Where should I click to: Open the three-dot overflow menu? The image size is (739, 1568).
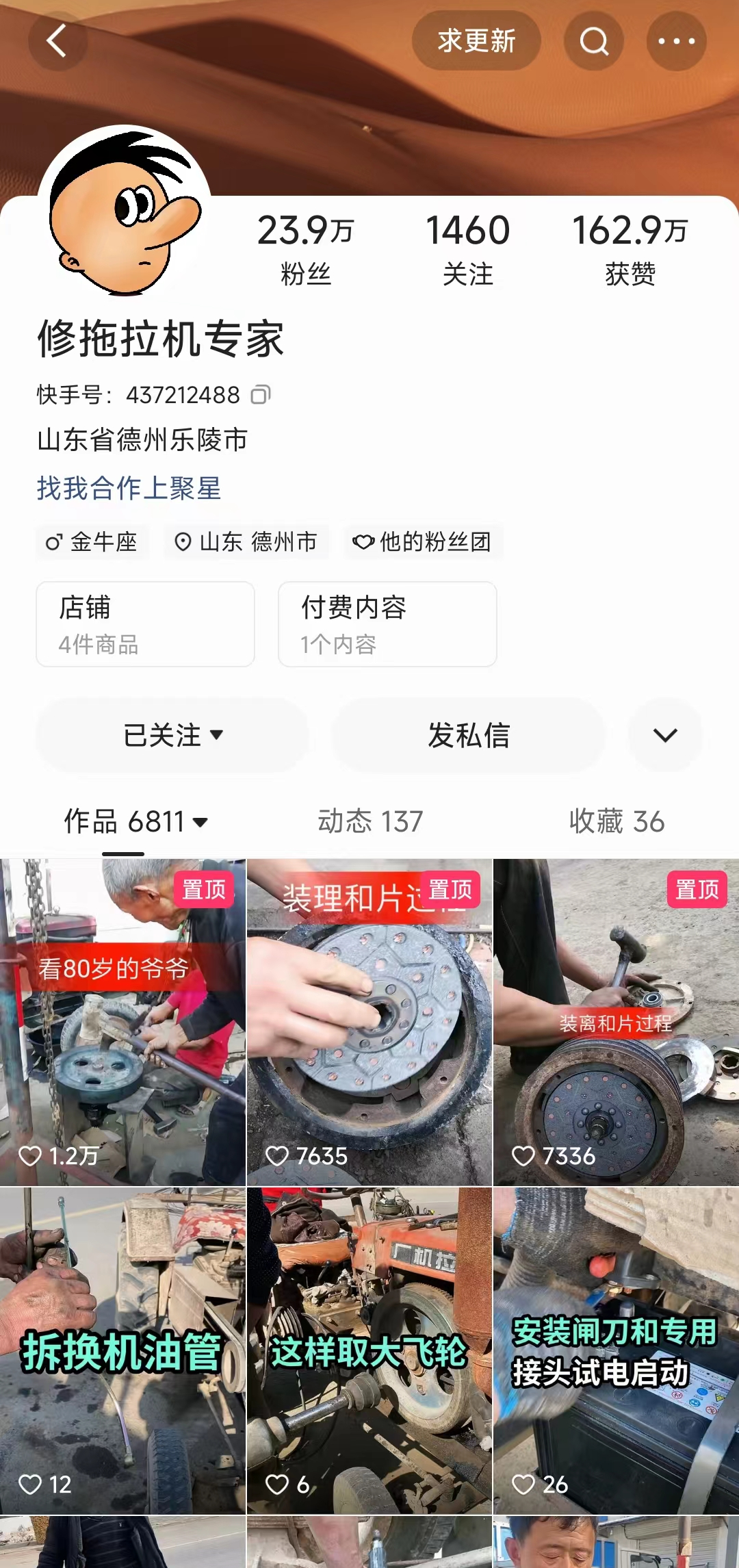point(676,41)
